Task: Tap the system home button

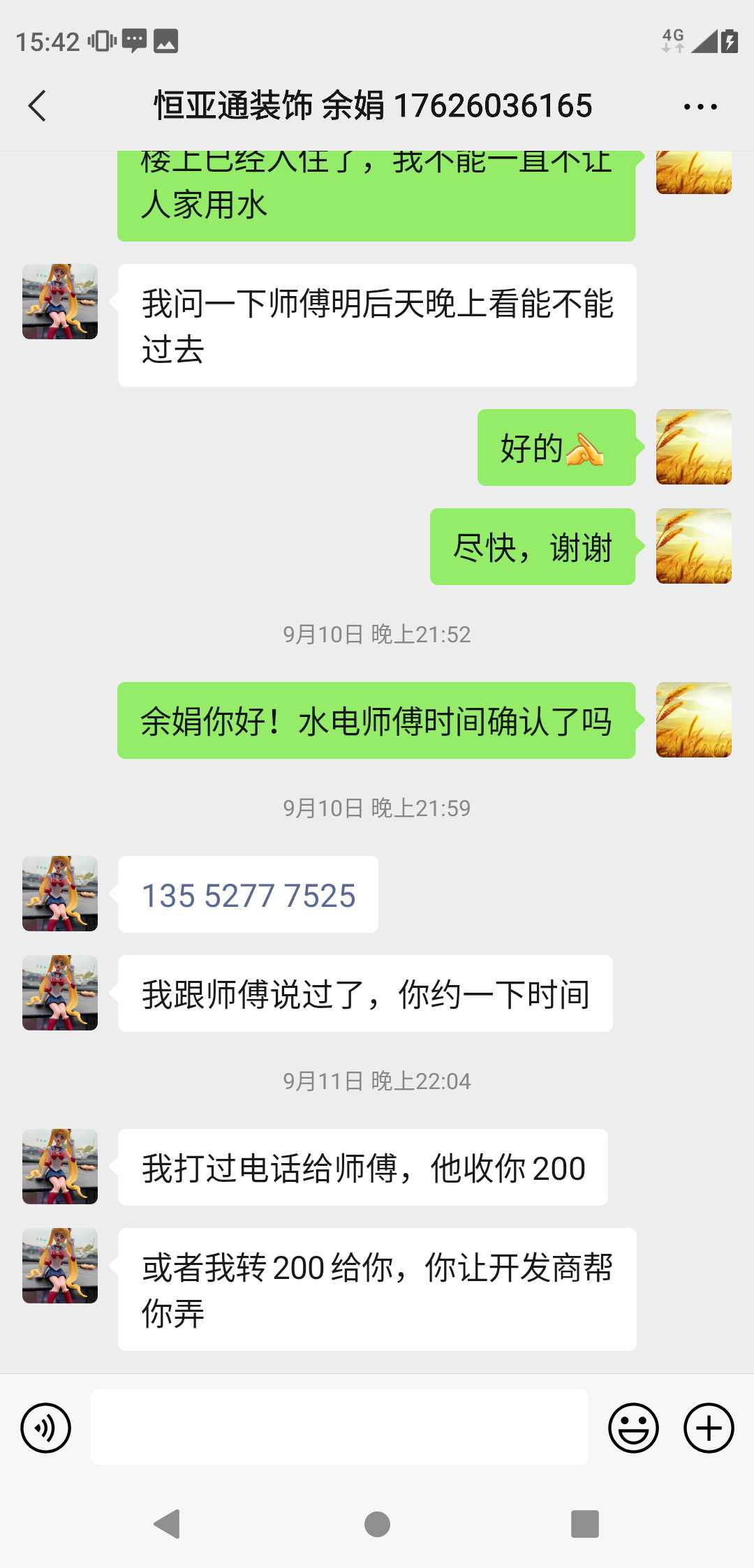Action: pyautogui.click(x=377, y=1524)
